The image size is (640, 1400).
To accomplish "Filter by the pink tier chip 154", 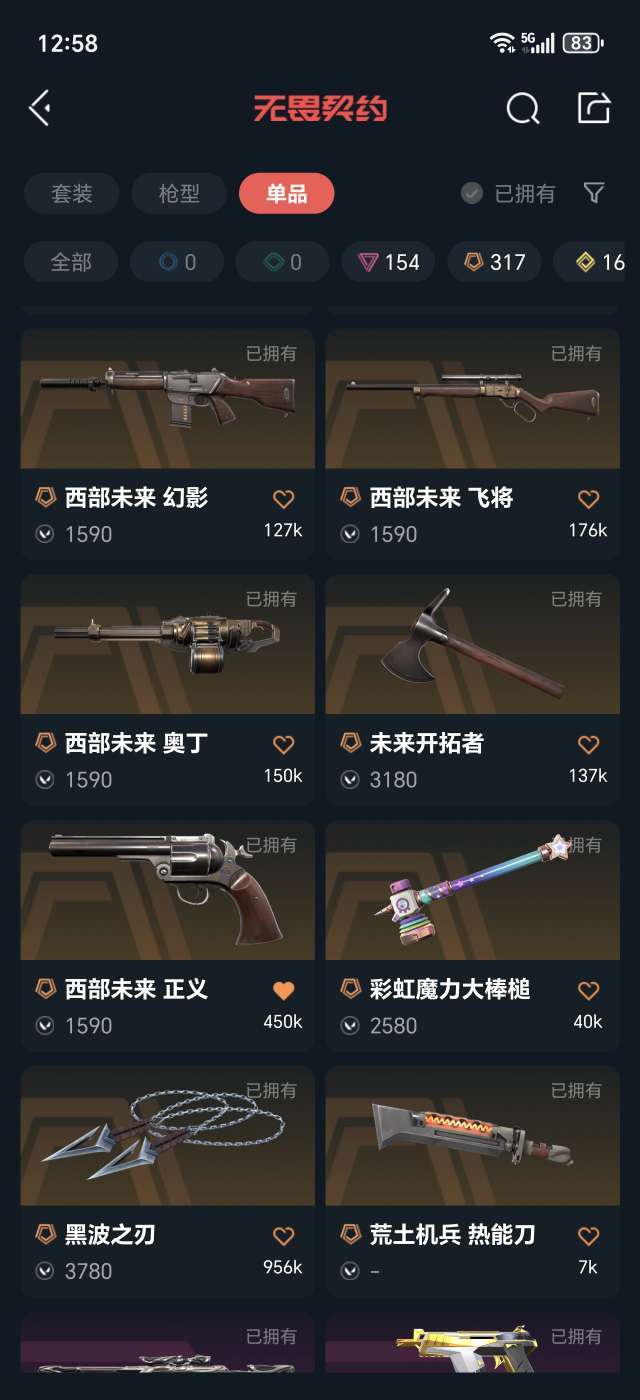I will (x=388, y=262).
